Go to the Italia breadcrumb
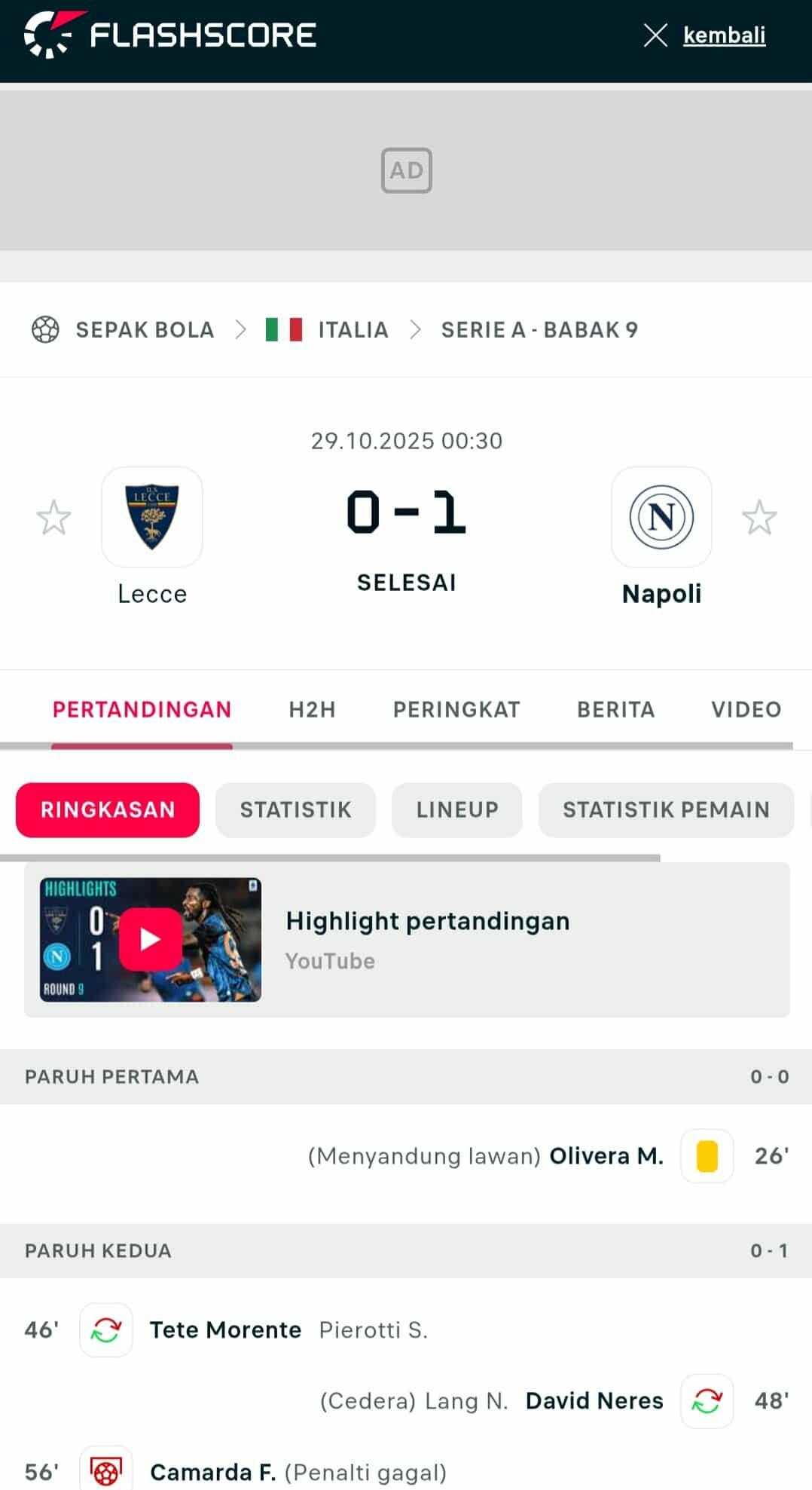The width and height of the screenshot is (812, 1490). pyautogui.click(x=352, y=330)
